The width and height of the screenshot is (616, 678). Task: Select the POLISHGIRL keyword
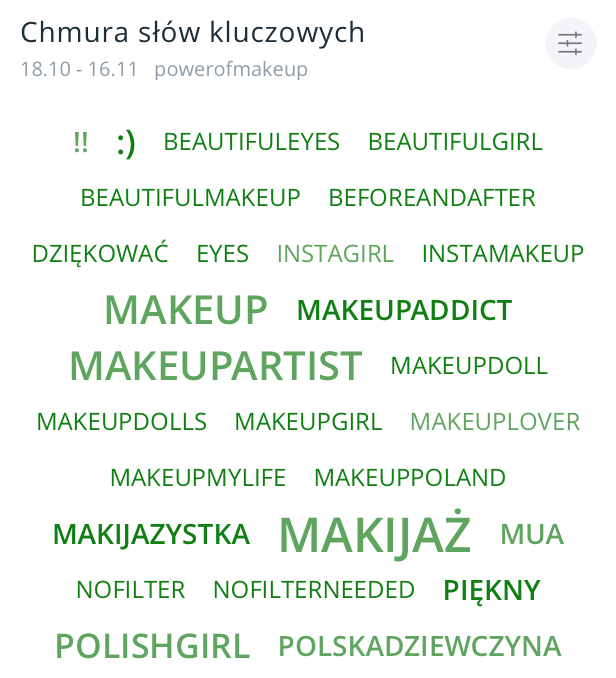152,646
